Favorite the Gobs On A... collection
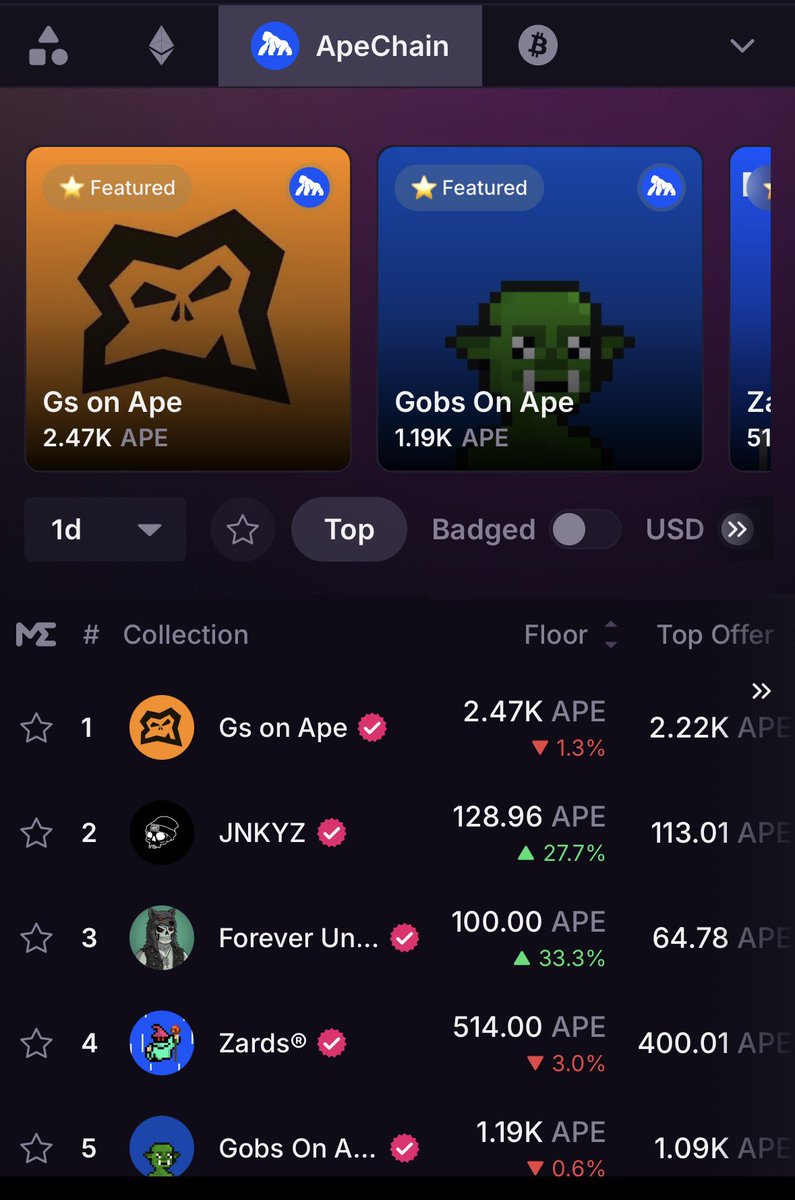This screenshot has width=795, height=1200. click(x=36, y=1148)
